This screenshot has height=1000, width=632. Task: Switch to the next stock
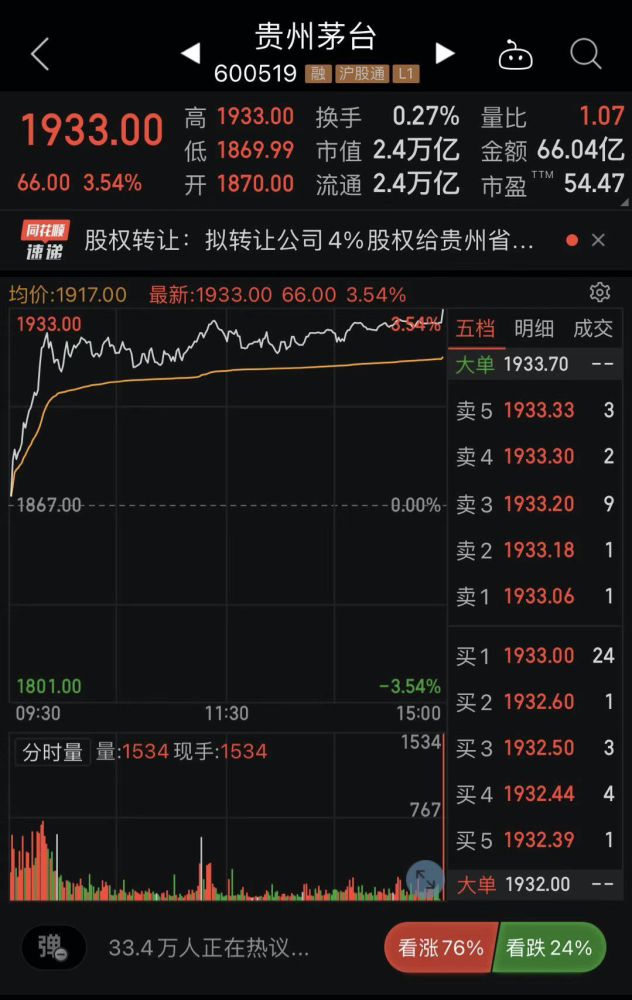click(445, 53)
